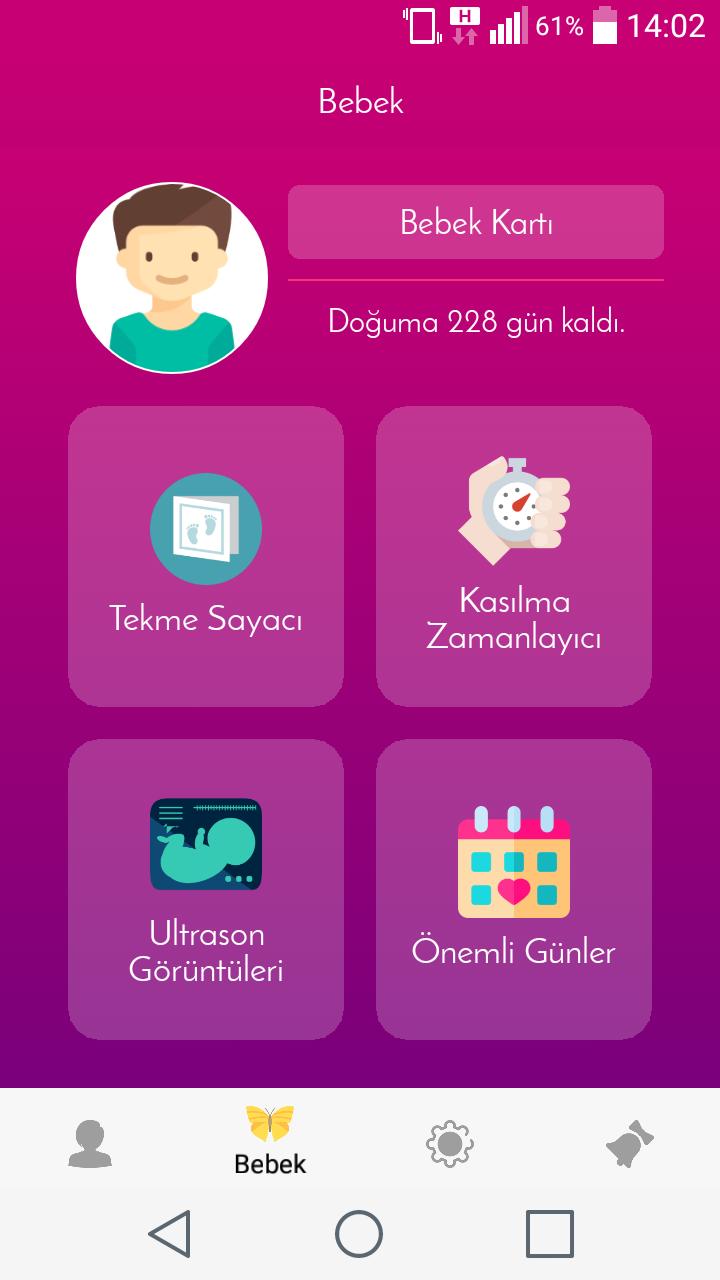
Task: Go to the home screen
Action: tap(359, 1233)
